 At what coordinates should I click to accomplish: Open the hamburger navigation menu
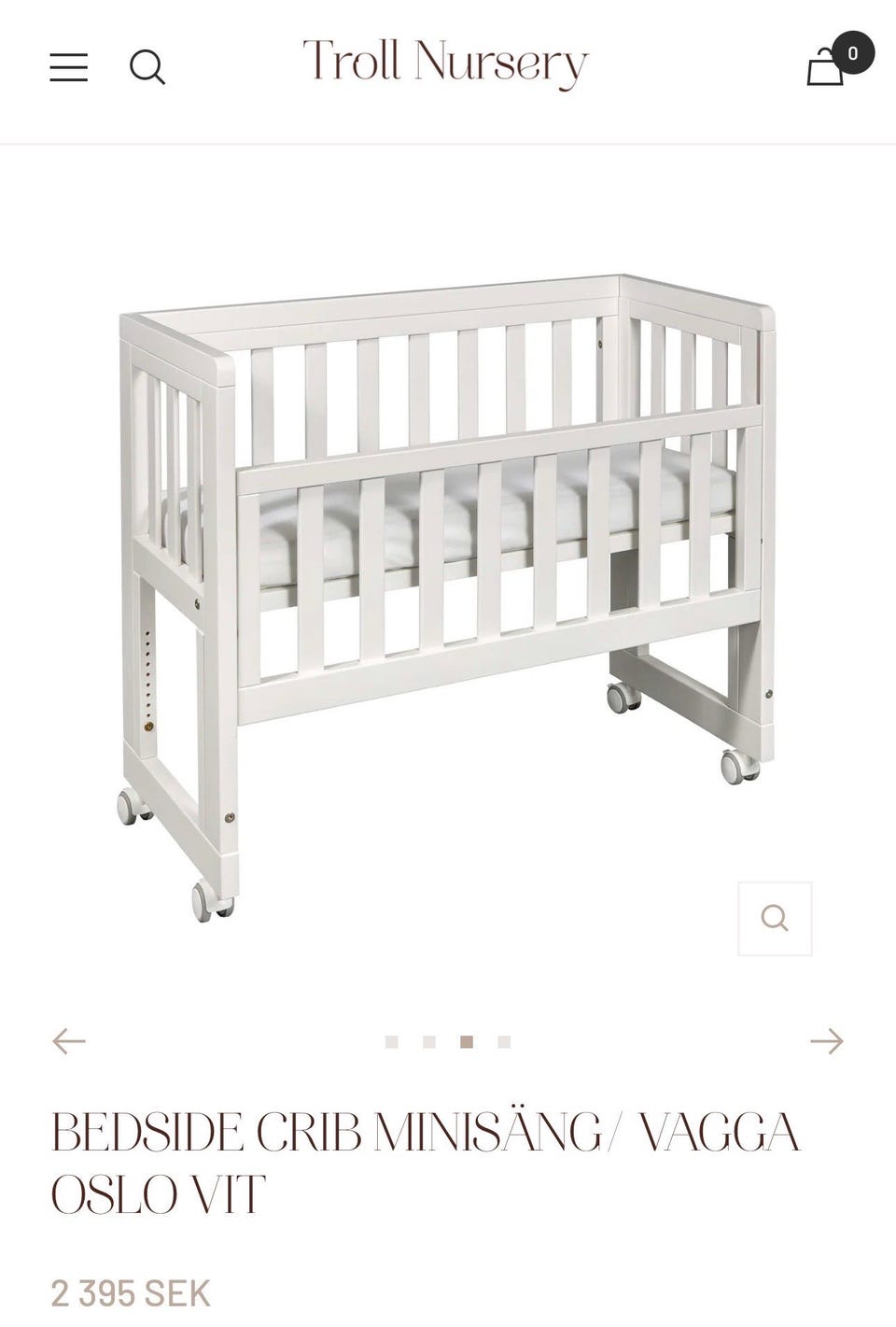(x=69, y=67)
